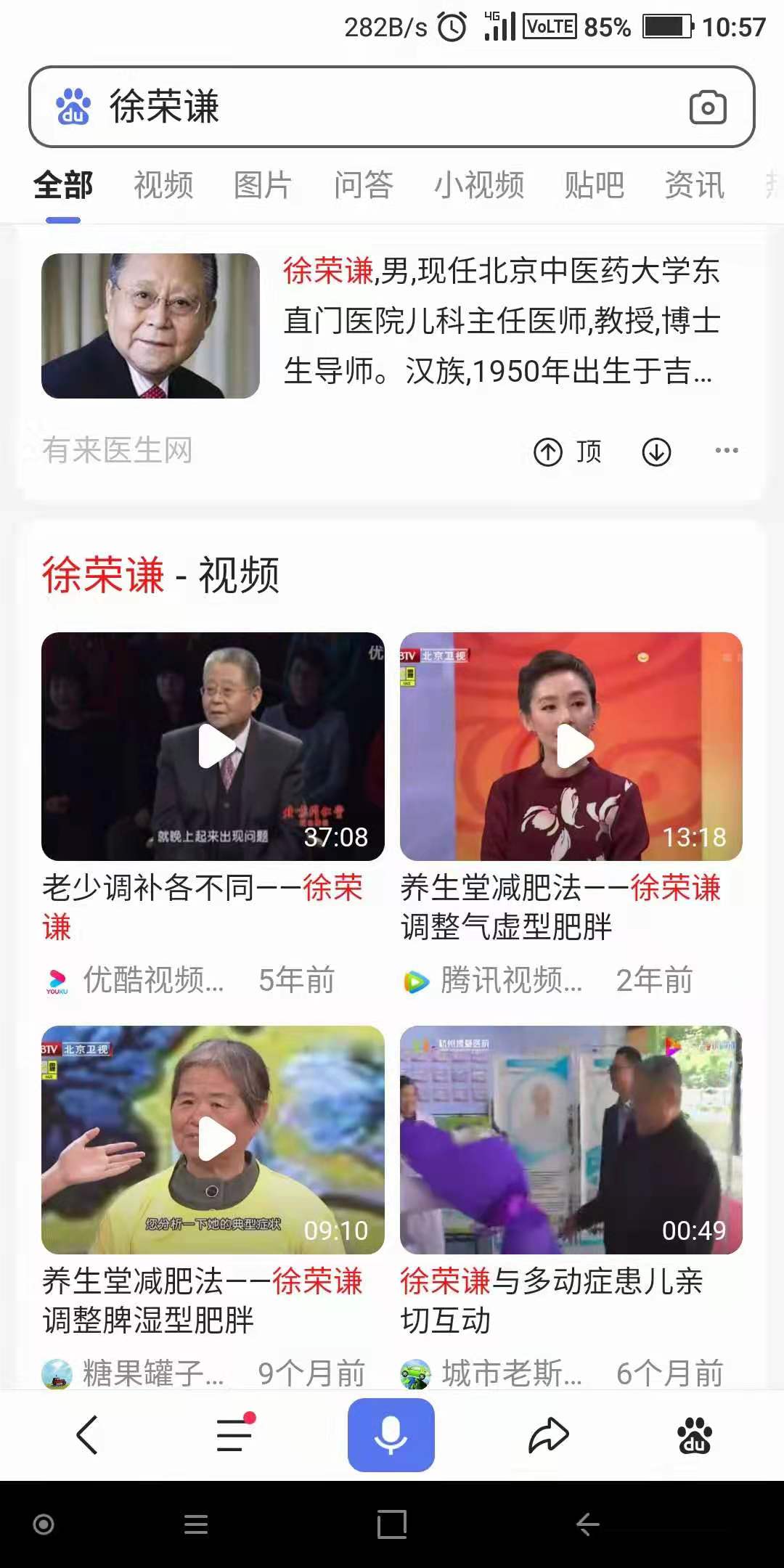Screen dimensions: 784x1568
Task: Go back using the bottom toolbar arrow
Action: 87,1435
